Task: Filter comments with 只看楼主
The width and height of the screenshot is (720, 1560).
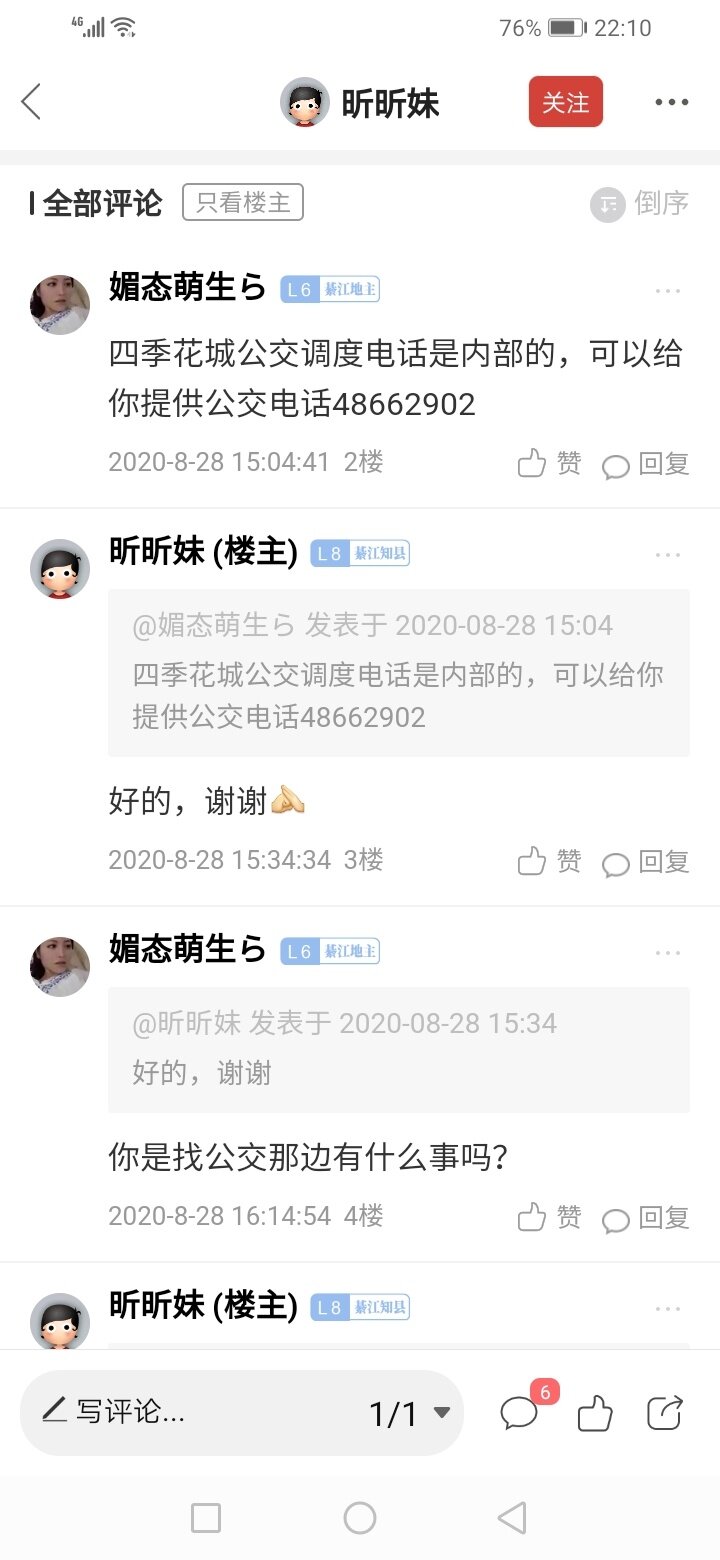Action: (x=242, y=203)
